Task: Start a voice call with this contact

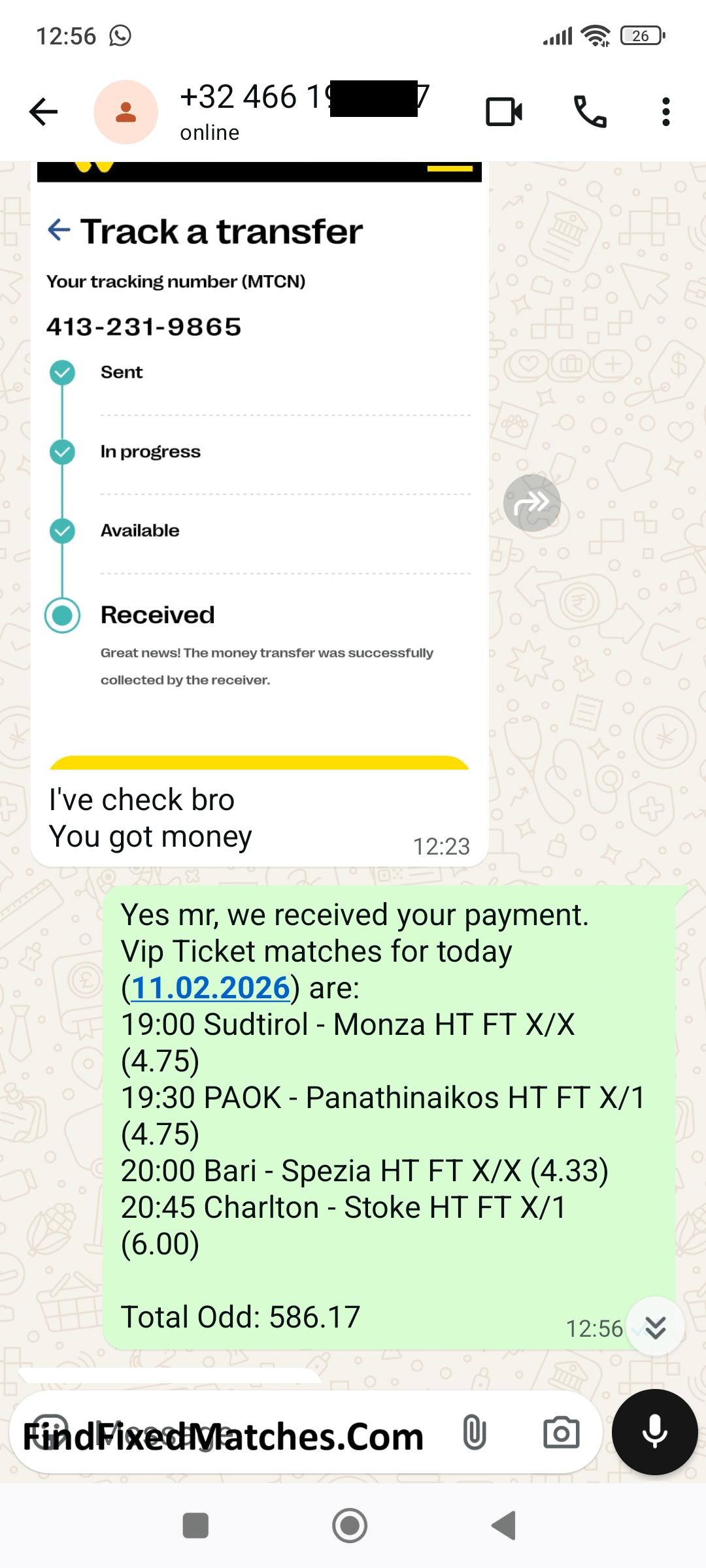Action: click(x=590, y=112)
